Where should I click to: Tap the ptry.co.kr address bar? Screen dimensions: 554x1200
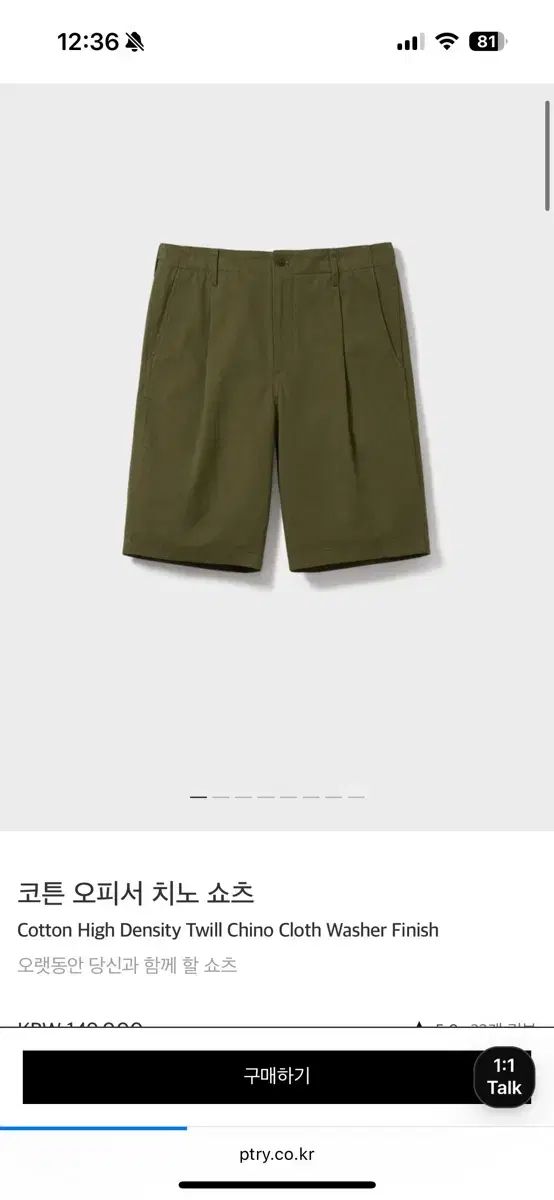coord(277,1153)
